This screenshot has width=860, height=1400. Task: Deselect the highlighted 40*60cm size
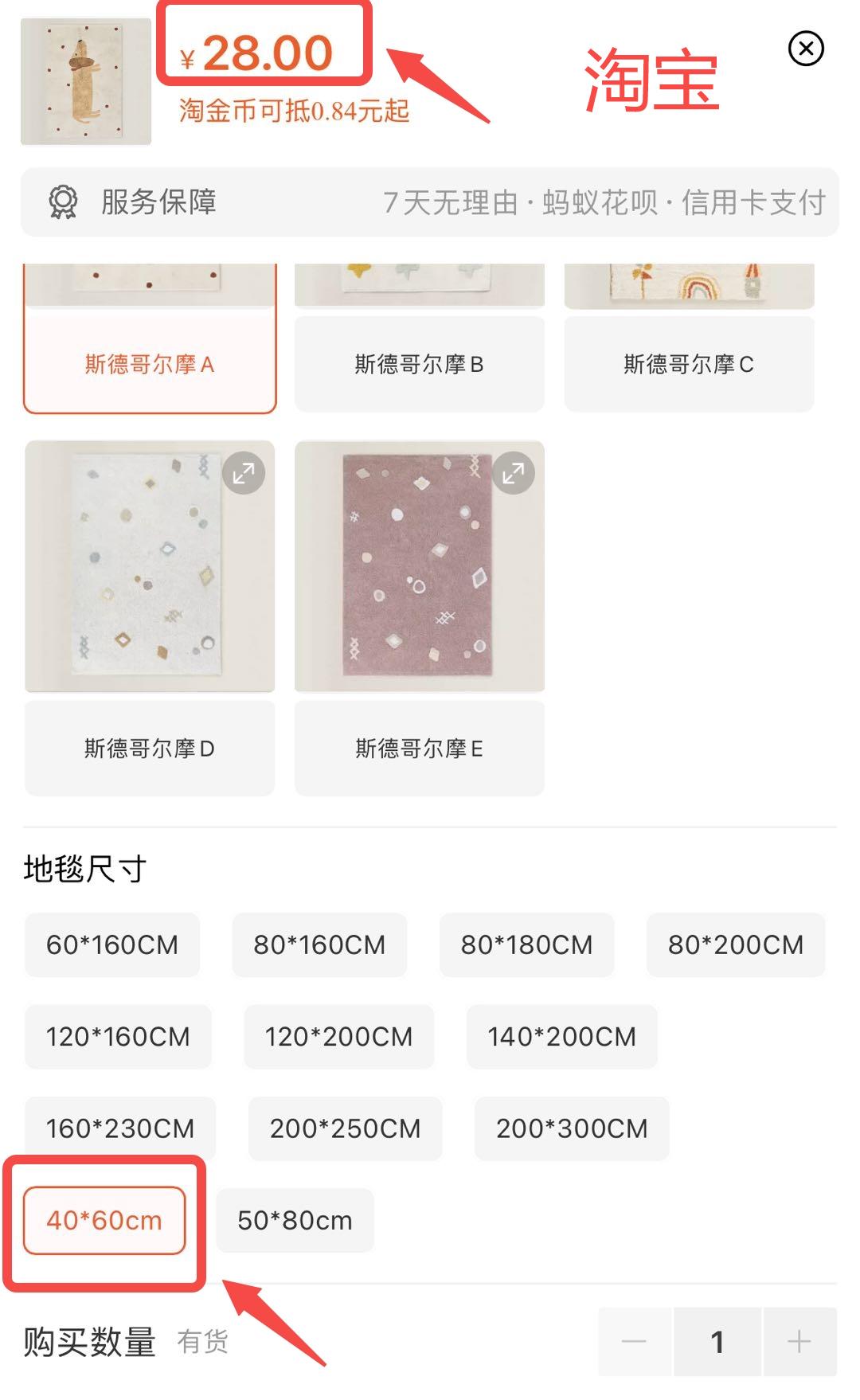[x=104, y=1219]
